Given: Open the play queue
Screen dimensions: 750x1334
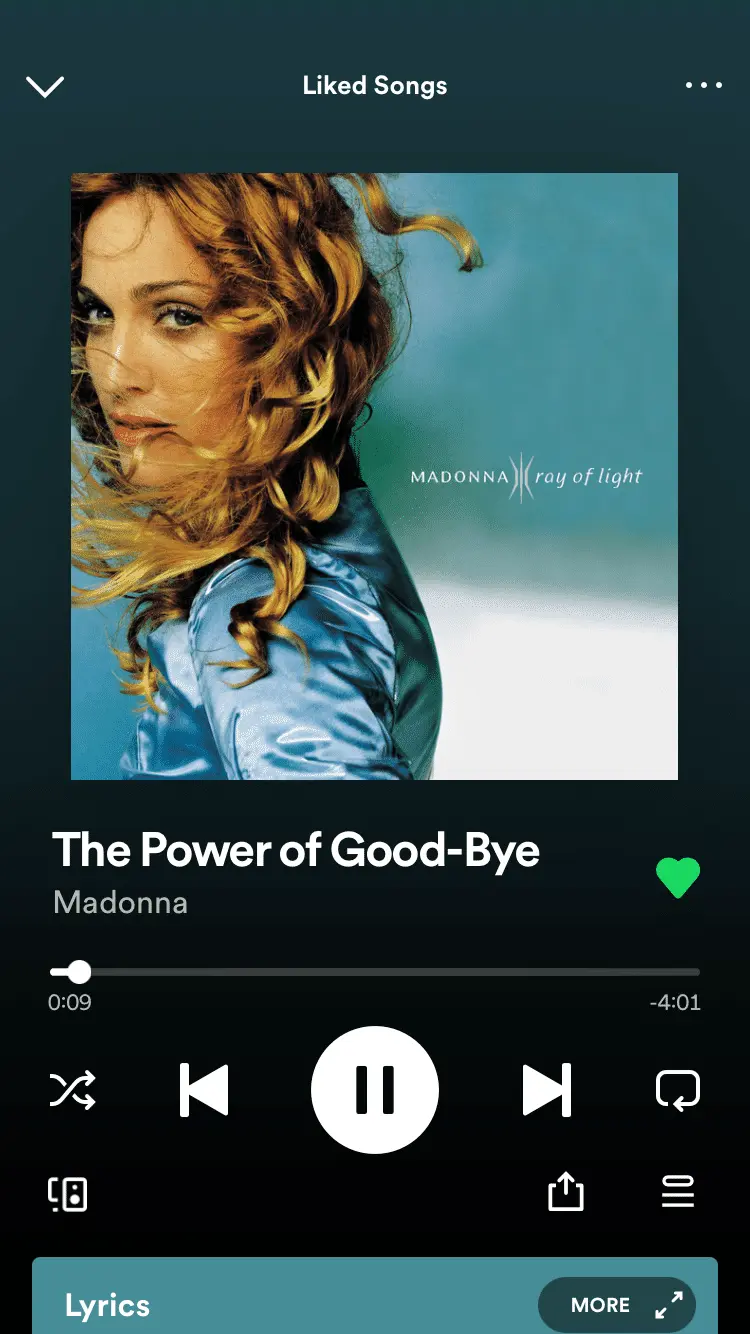Looking at the screenshot, I should click(x=677, y=1192).
